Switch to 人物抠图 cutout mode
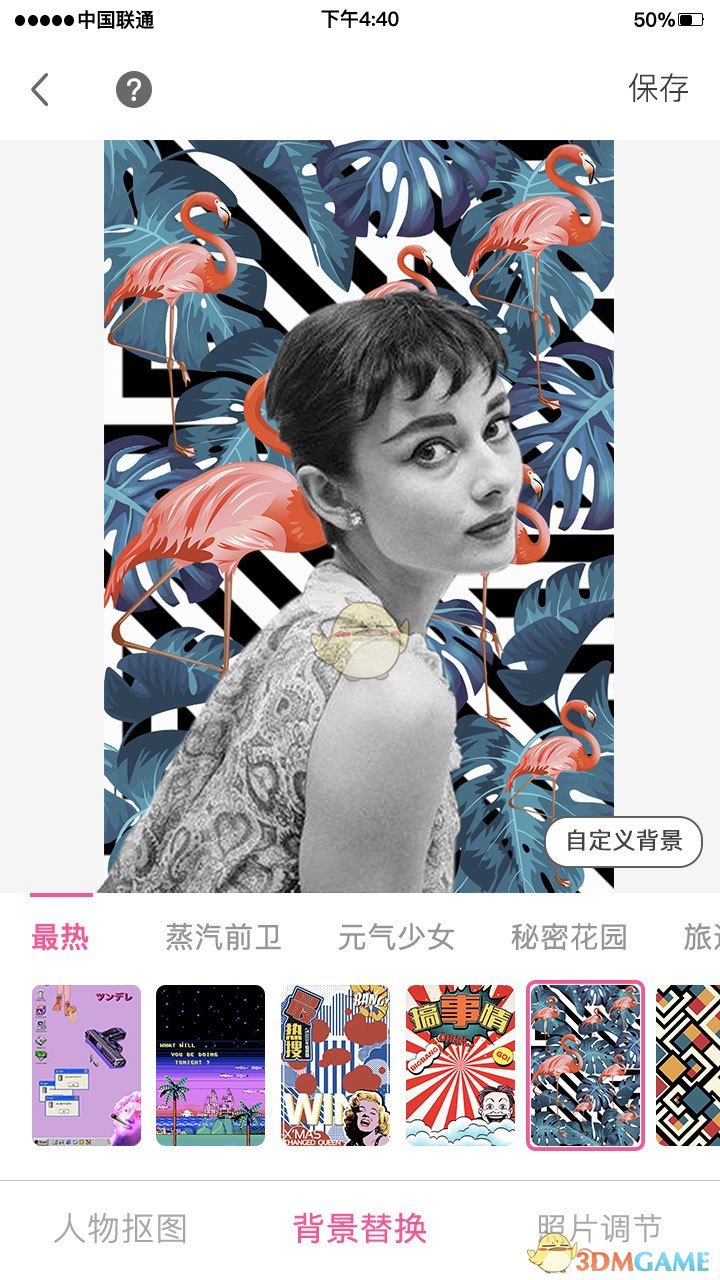This screenshot has height=1280, width=720. (x=121, y=1229)
